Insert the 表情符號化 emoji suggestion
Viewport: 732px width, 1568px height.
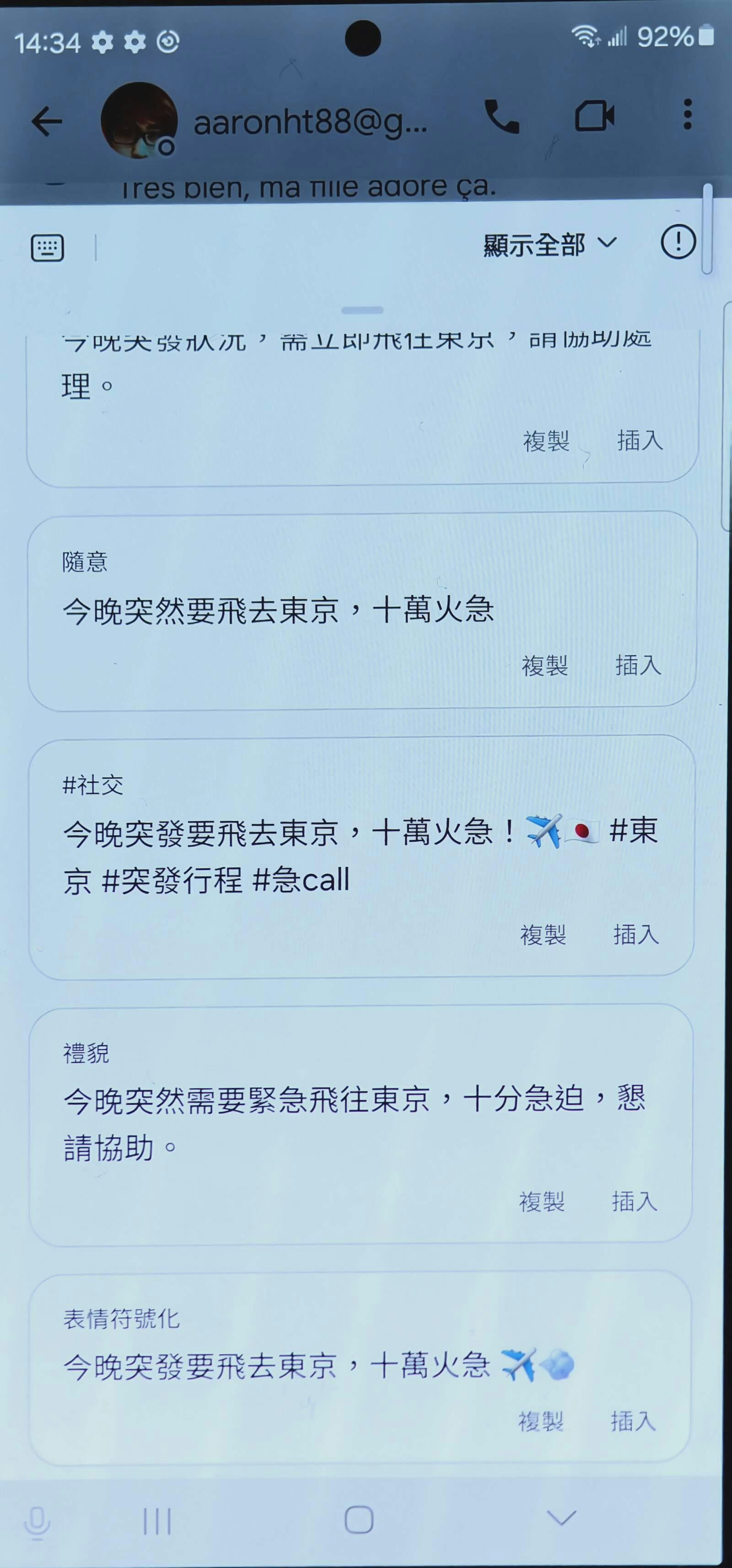click(633, 1421)
